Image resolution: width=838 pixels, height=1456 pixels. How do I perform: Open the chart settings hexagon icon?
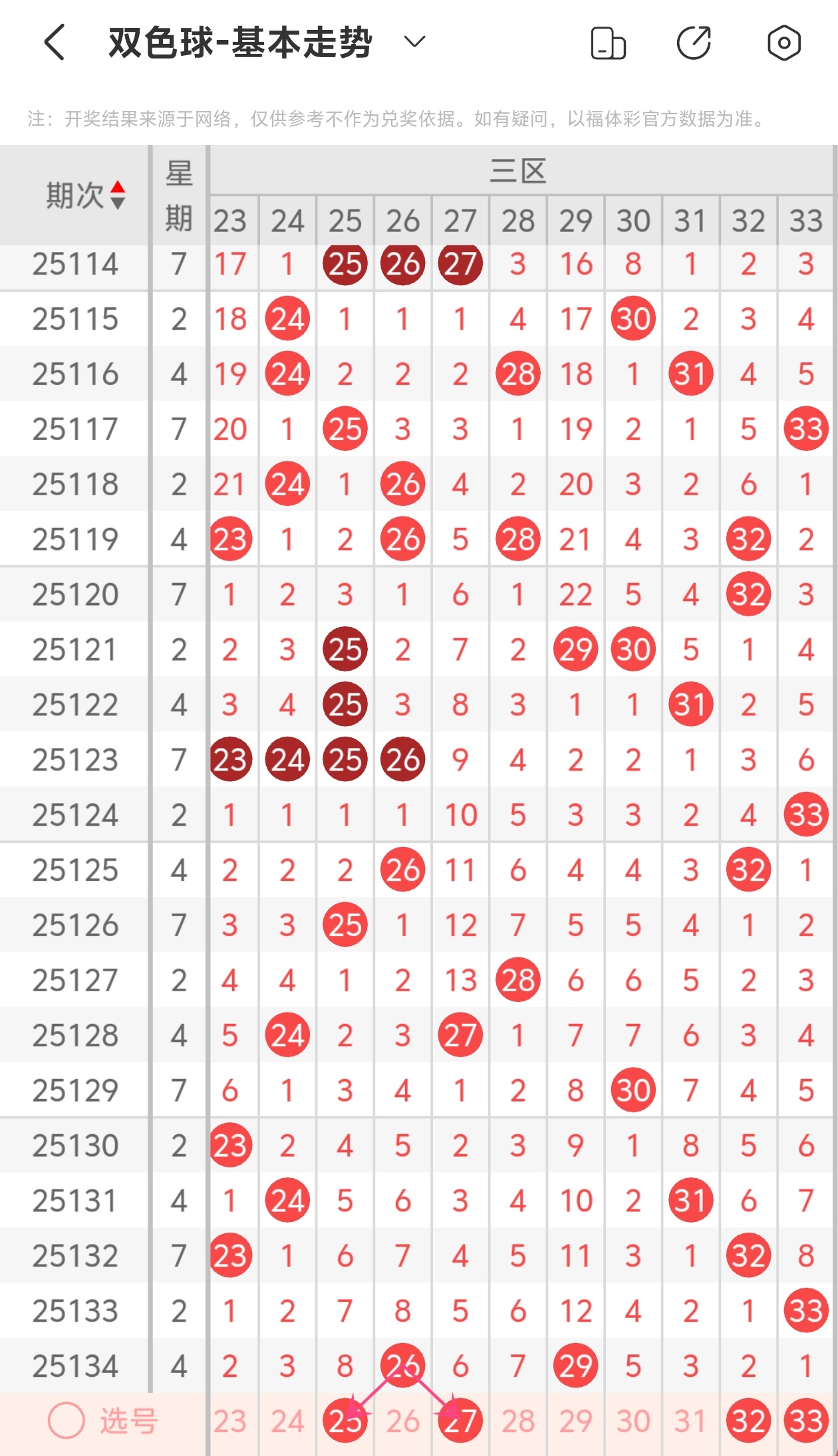783,44
